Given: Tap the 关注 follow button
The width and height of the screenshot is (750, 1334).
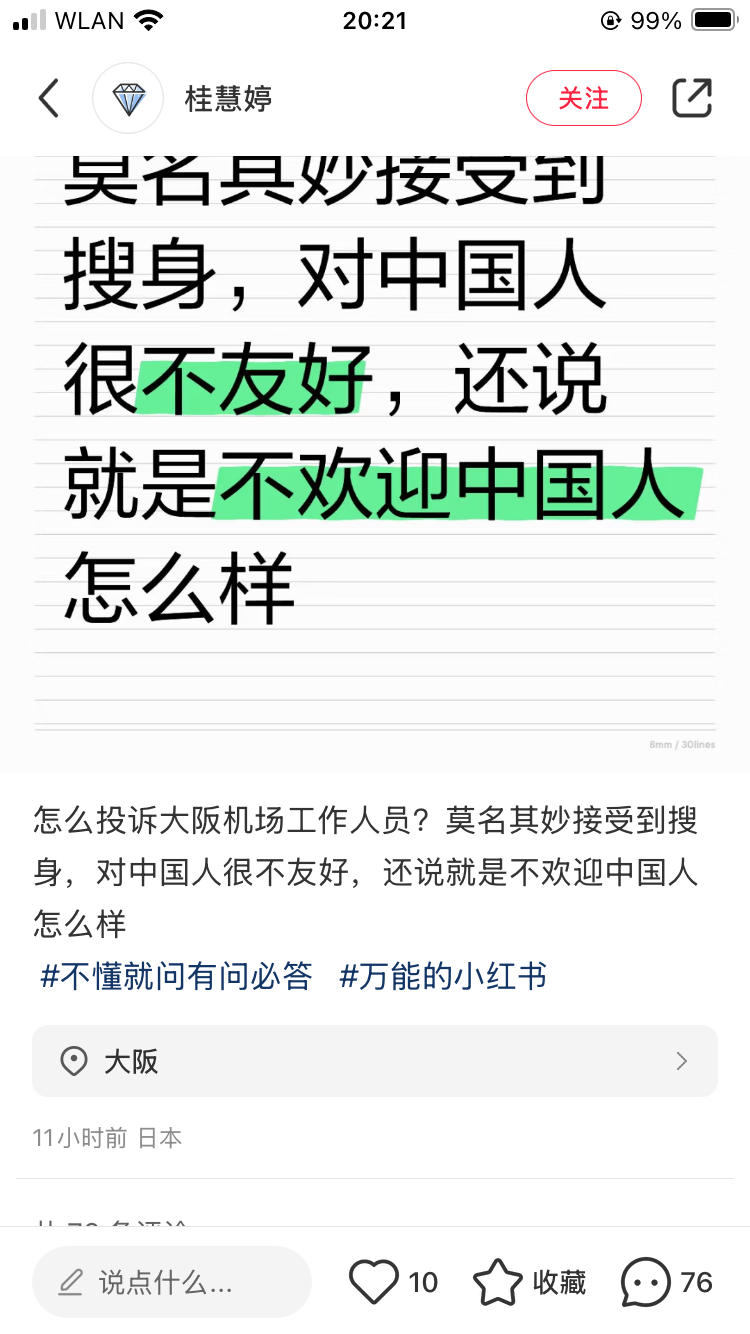Looking at the screenshot, I should click(x=583, y=98).
